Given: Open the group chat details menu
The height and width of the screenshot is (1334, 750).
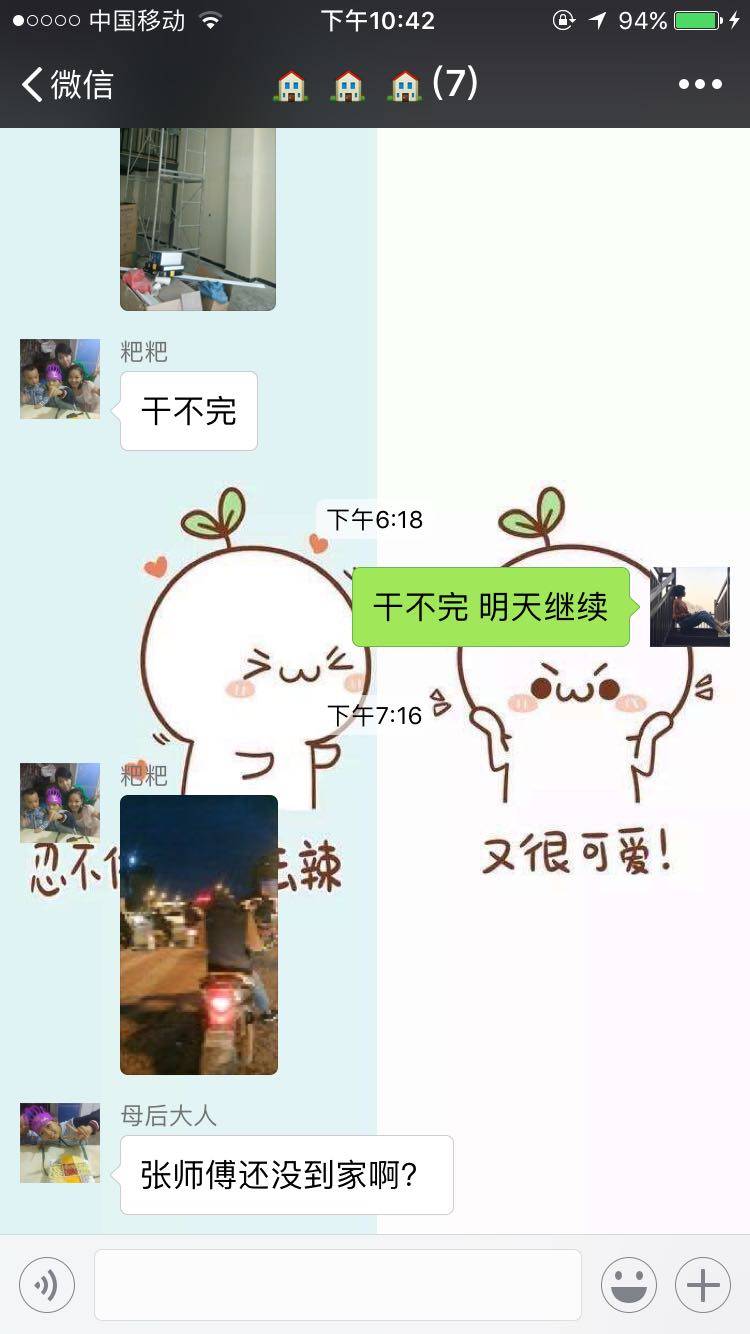Looking at the screenshot, I should 700,85.
